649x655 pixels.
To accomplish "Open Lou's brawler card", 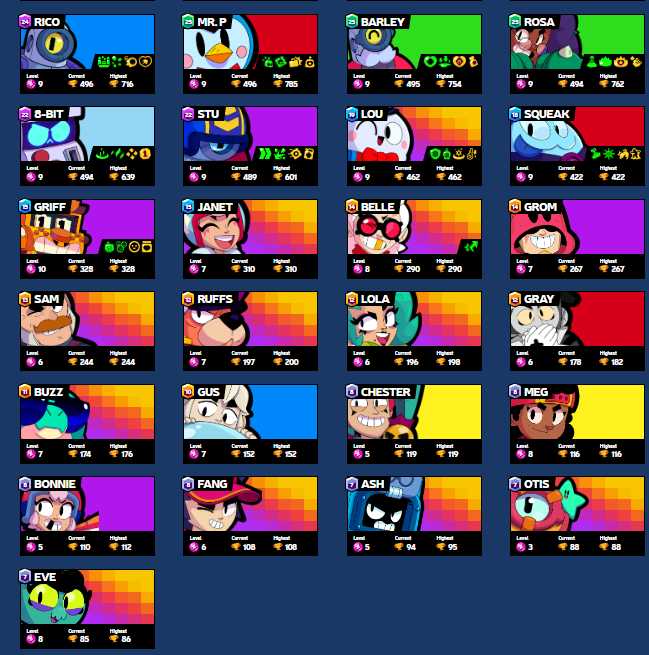I will tap(414, 147).
